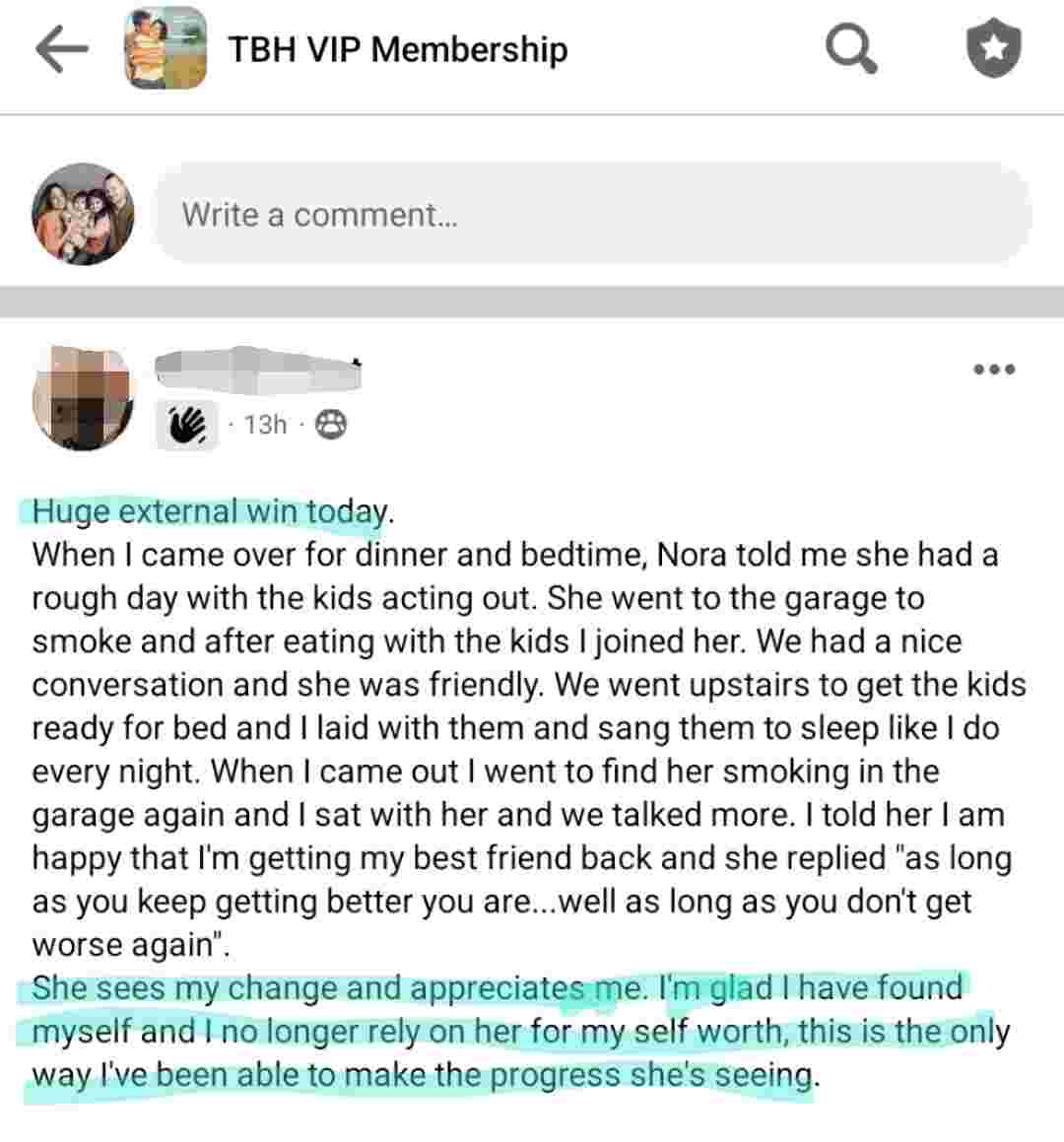
Task: Open the post's three-dot options menu
Action: pos(993,369)
